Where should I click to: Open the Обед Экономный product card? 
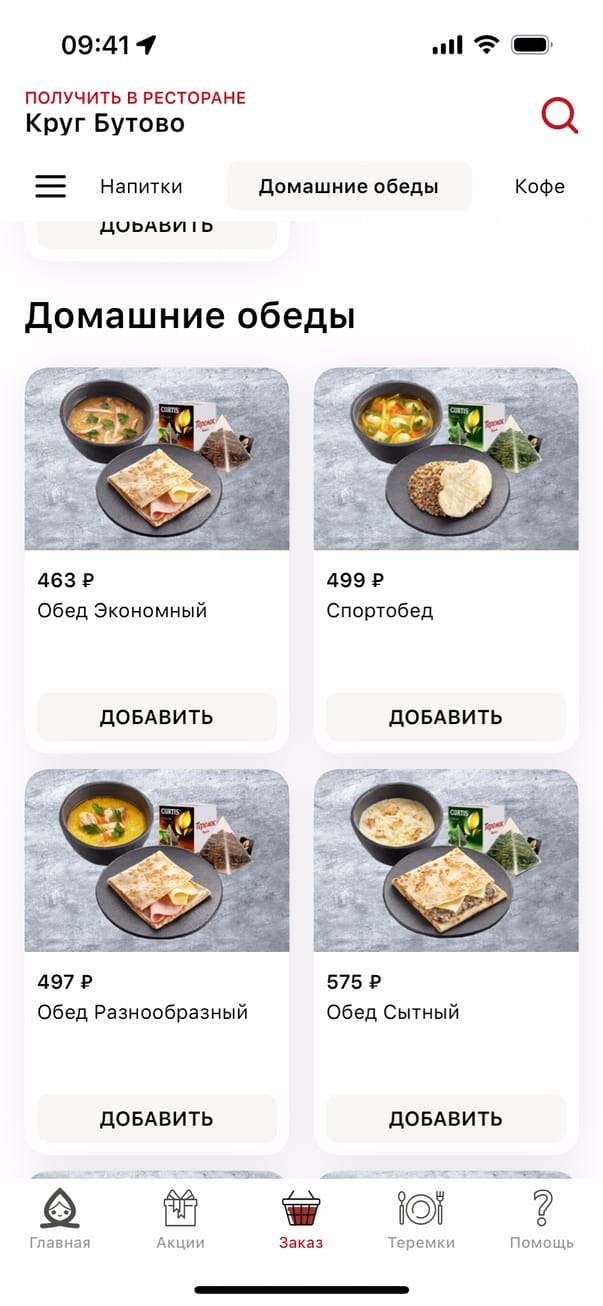[x=156, y=460]
